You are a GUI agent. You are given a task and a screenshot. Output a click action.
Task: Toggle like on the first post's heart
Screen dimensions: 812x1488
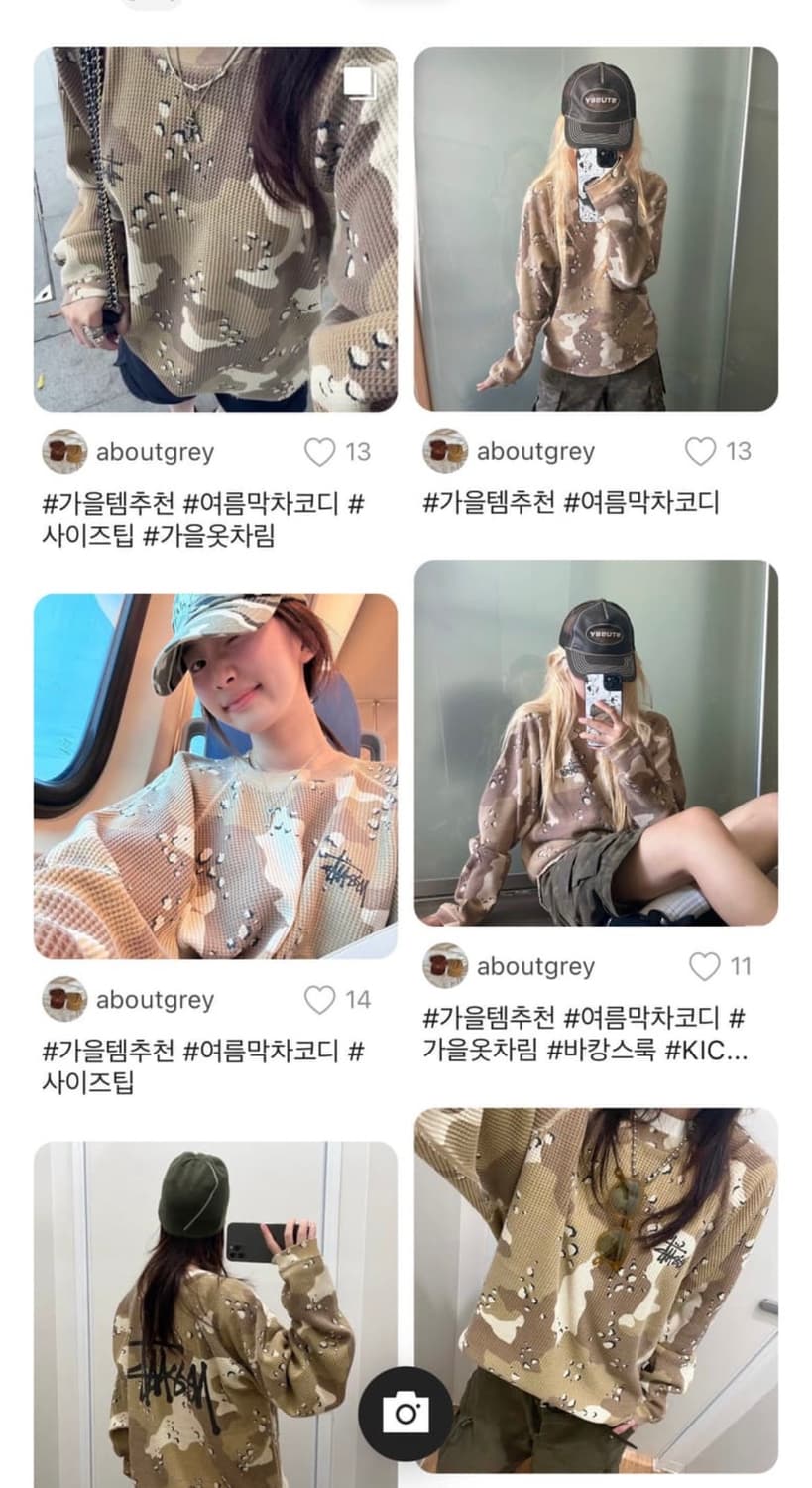point(319,451)
